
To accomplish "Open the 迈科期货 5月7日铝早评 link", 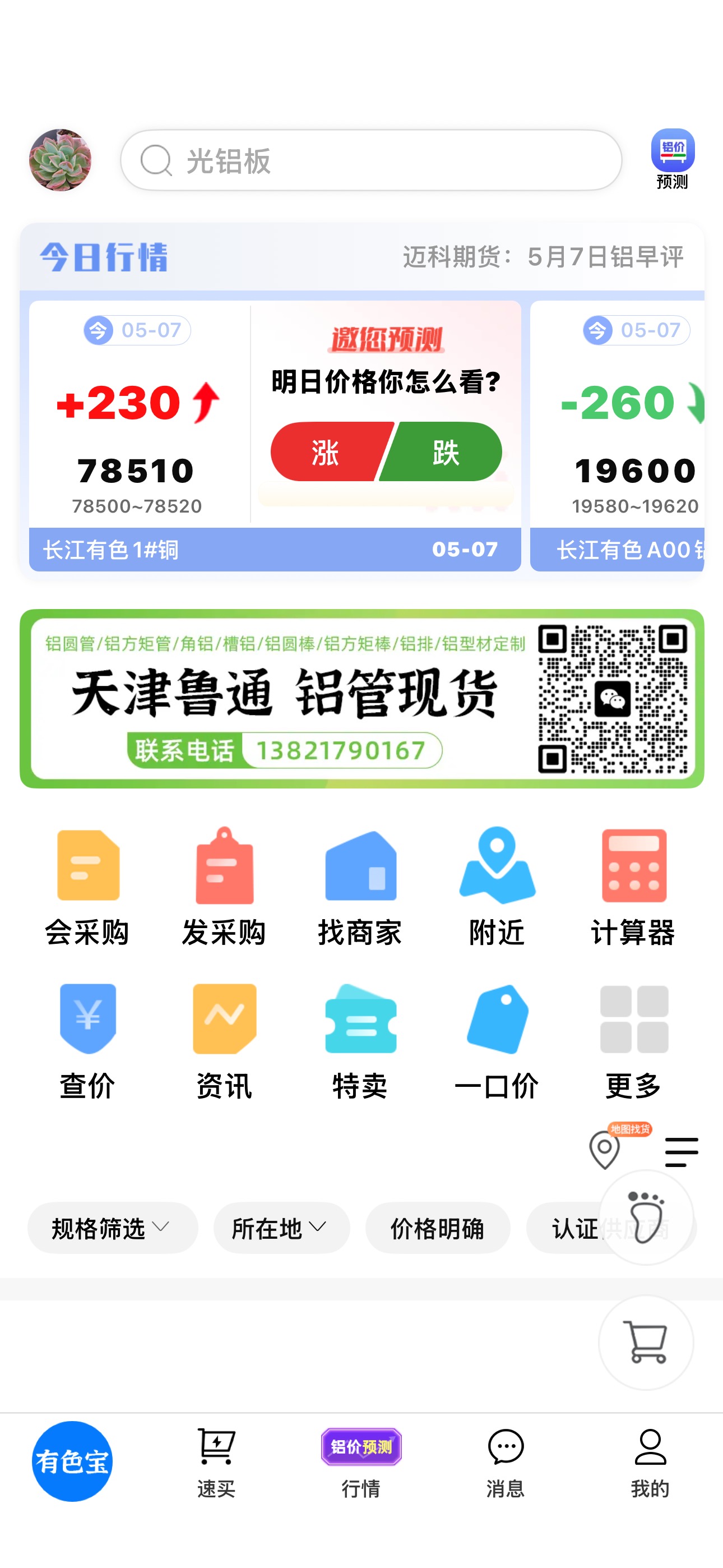I will [543, 257].
